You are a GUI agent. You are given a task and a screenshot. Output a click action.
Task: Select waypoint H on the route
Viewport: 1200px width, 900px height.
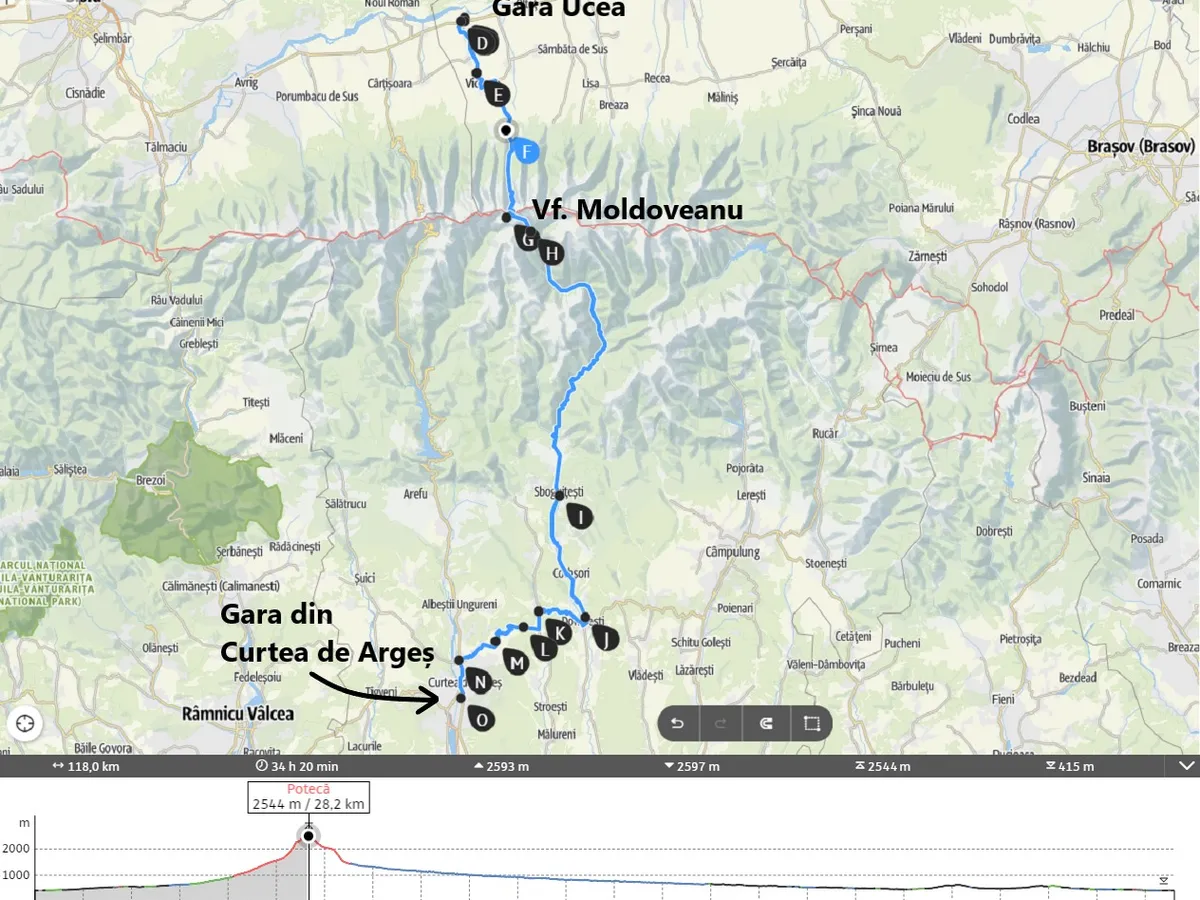click(x=551, y=253)
